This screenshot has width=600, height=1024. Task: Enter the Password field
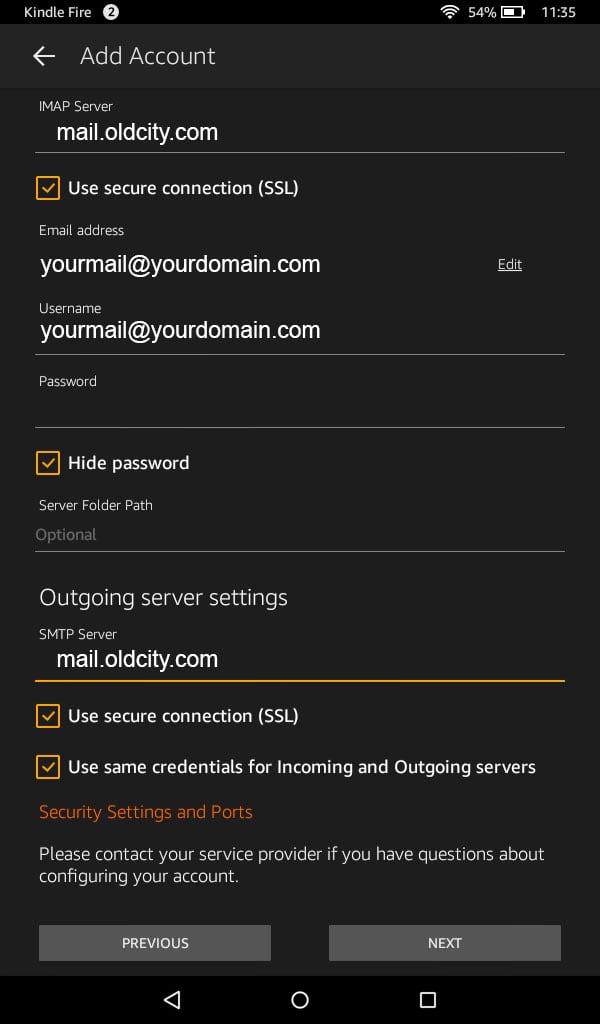coord(300,409)
